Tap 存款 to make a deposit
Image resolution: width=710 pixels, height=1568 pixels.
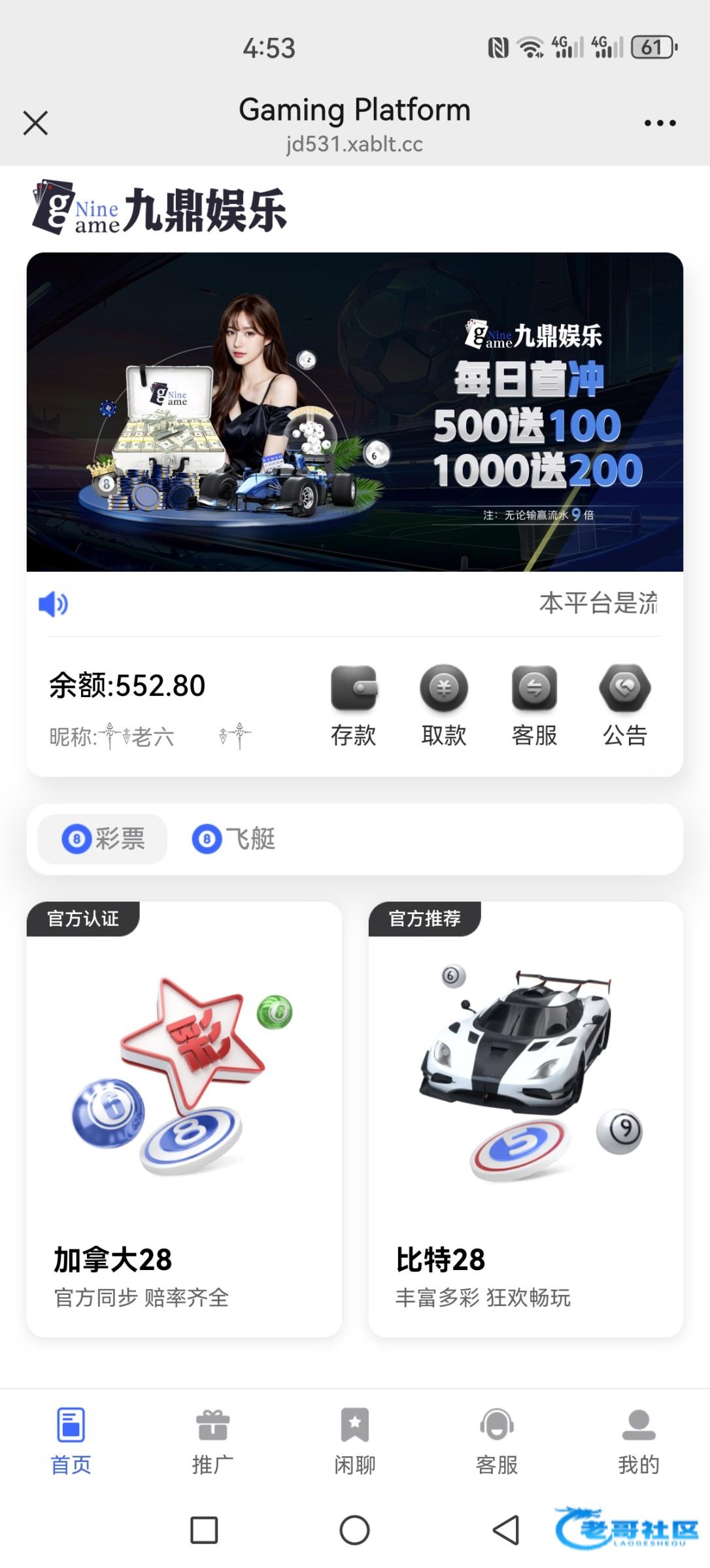tap(354, 706)
